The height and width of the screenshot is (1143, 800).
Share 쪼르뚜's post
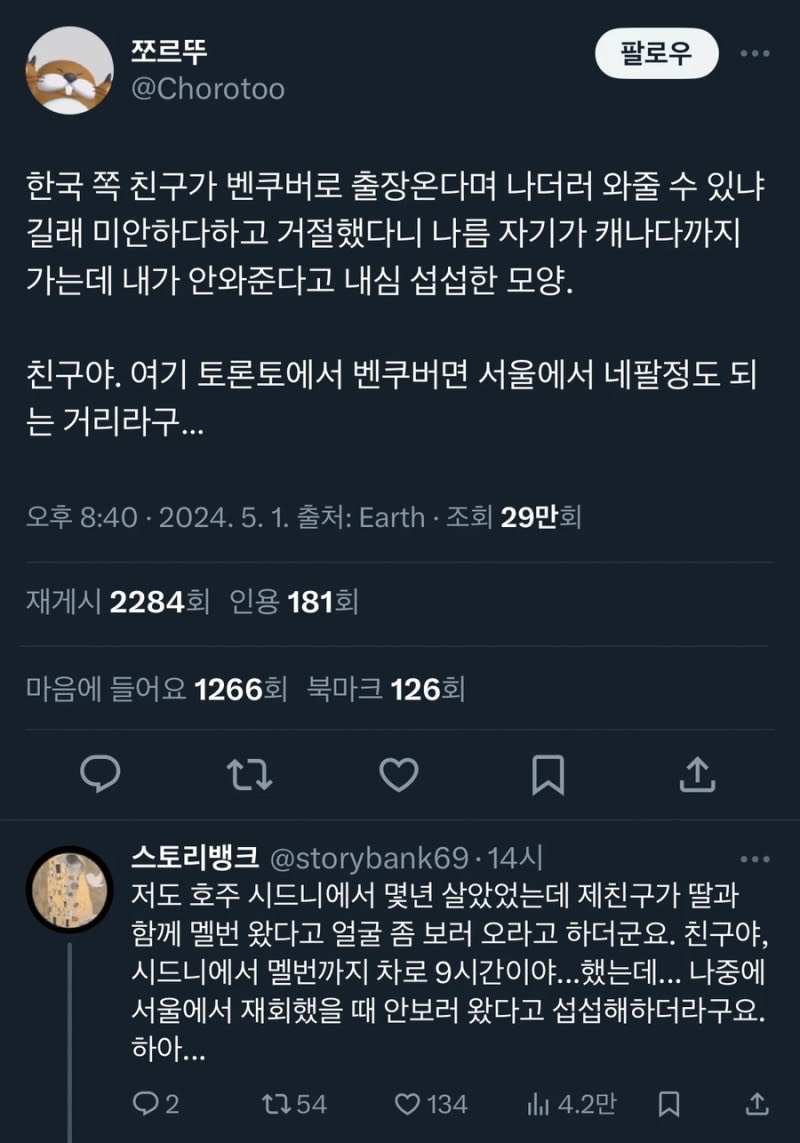697,773
